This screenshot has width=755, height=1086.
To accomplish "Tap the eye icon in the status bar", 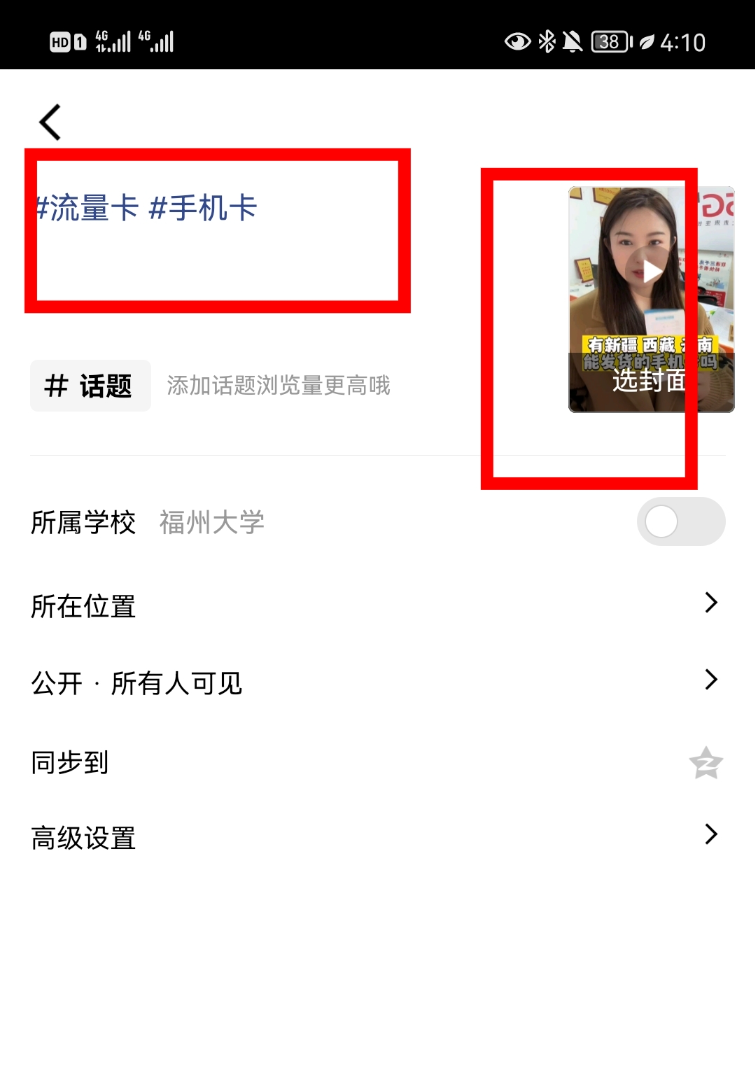I will [518, 41].
